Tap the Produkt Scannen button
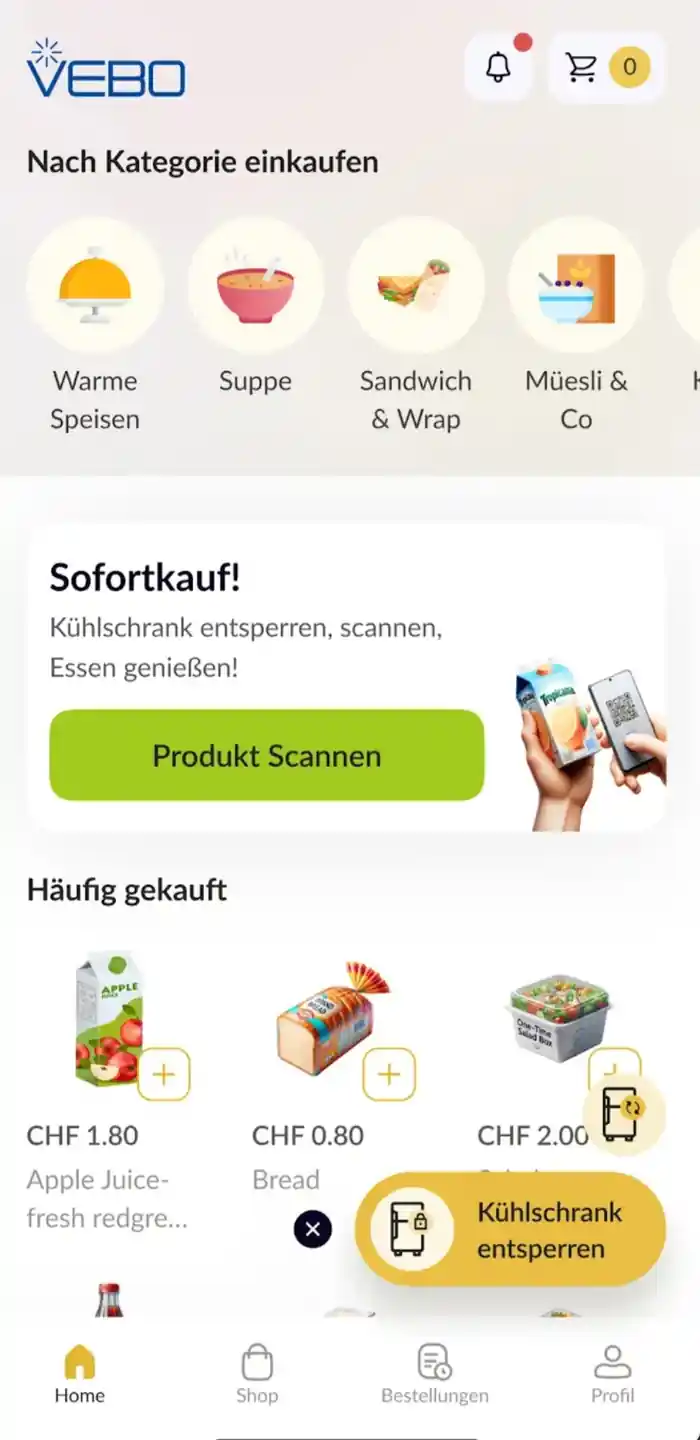 pos(267,755)
